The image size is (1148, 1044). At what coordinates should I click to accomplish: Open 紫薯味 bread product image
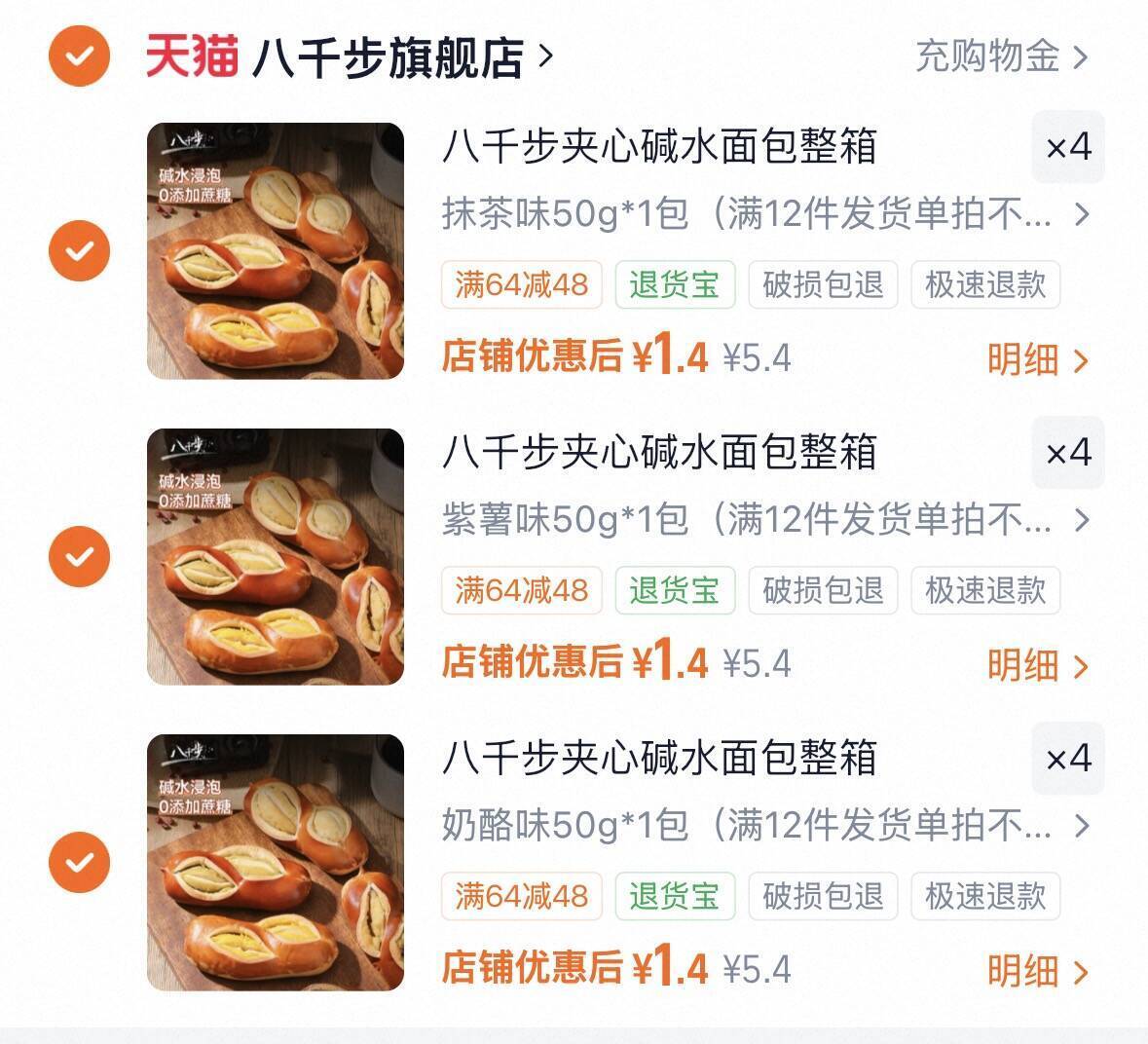point(276,556)
